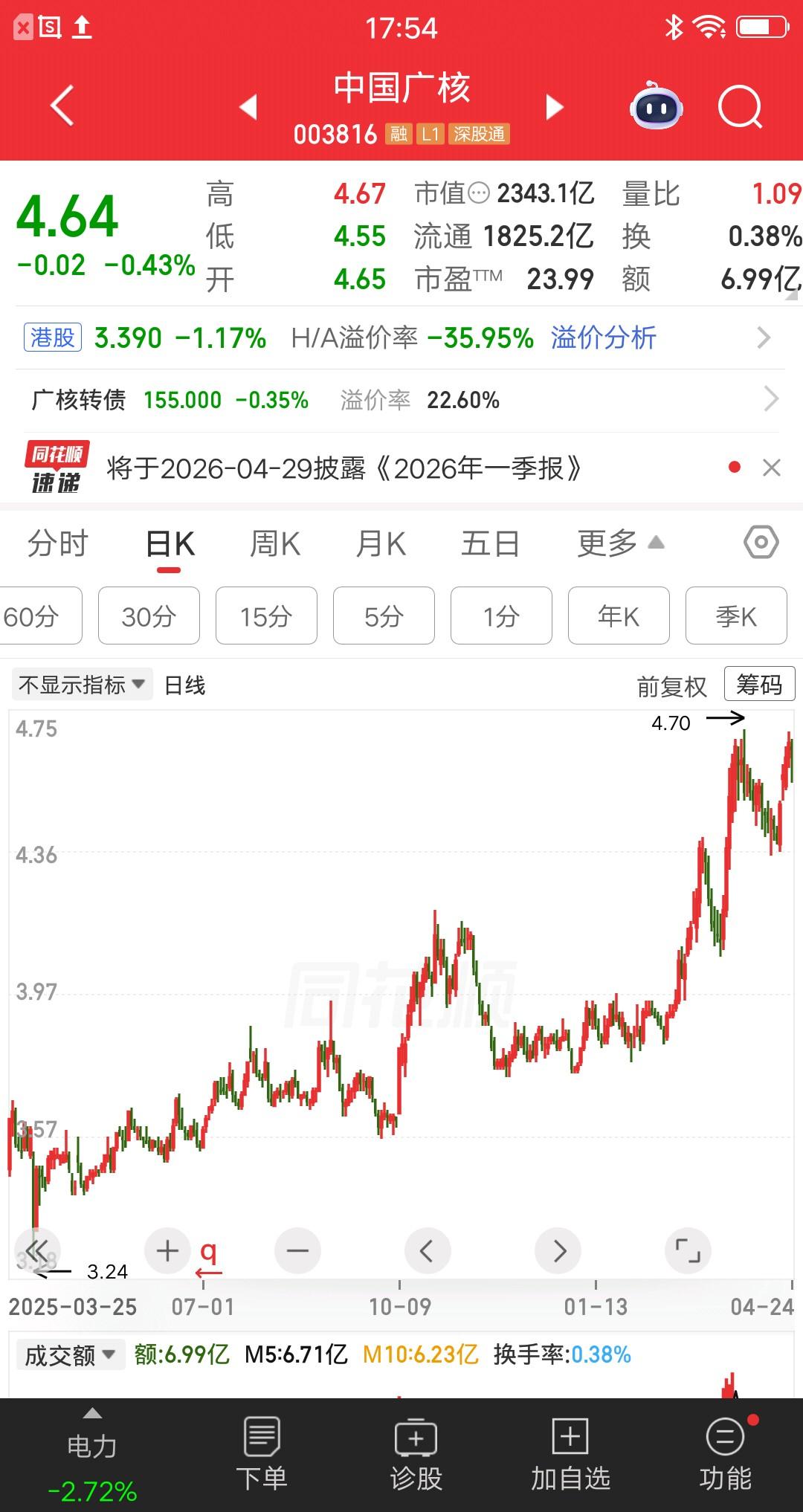Navigate back with the top-left arrow

coord(62,107)
